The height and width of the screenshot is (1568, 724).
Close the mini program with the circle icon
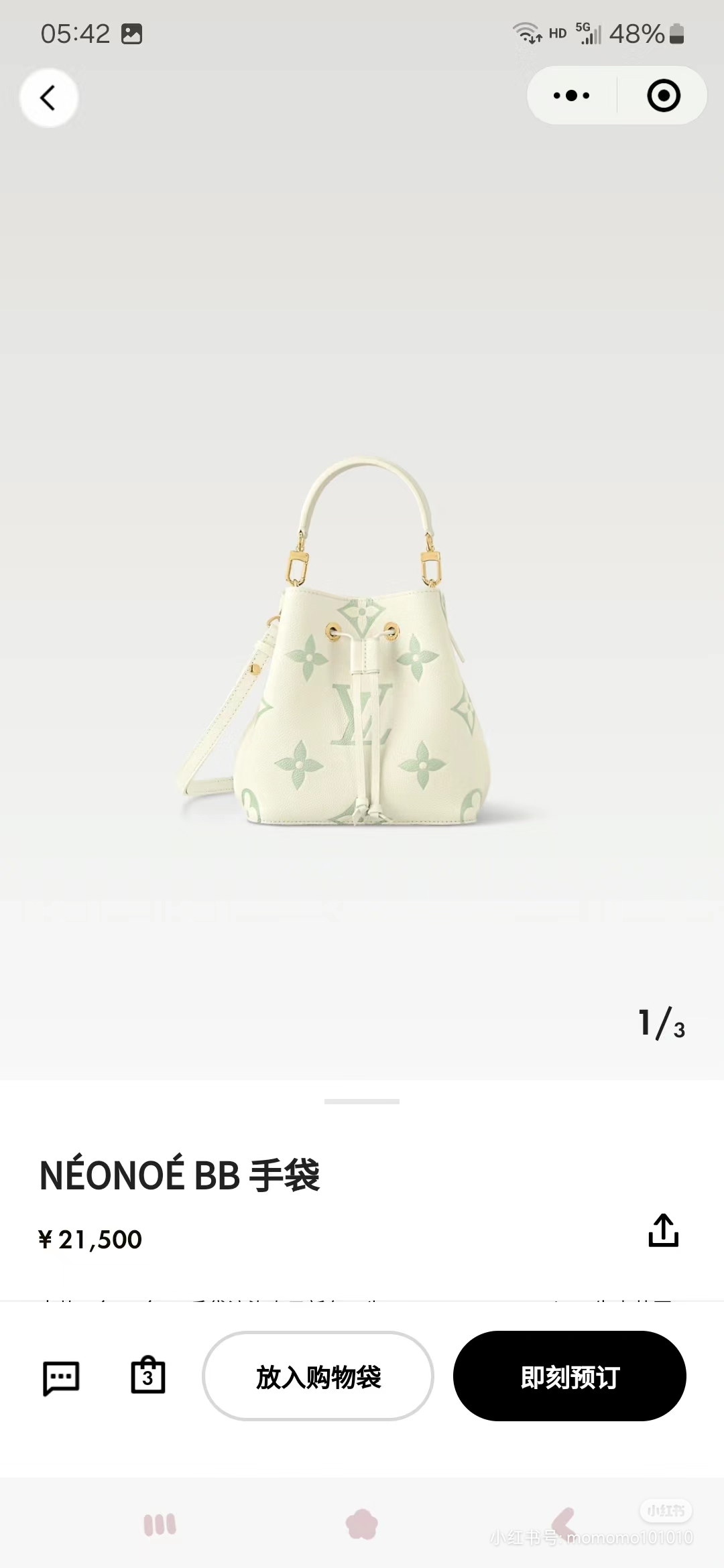[664, 96]
